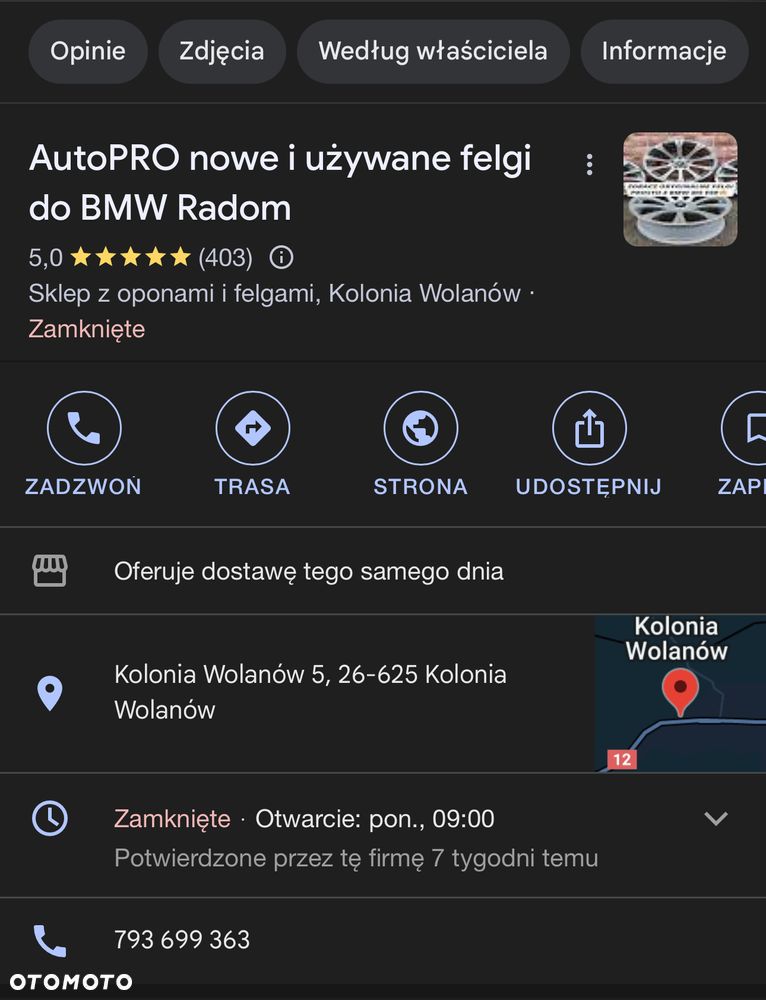View the business photo of rims
This screenshot has width=766, height=1000.
(680, 190)
